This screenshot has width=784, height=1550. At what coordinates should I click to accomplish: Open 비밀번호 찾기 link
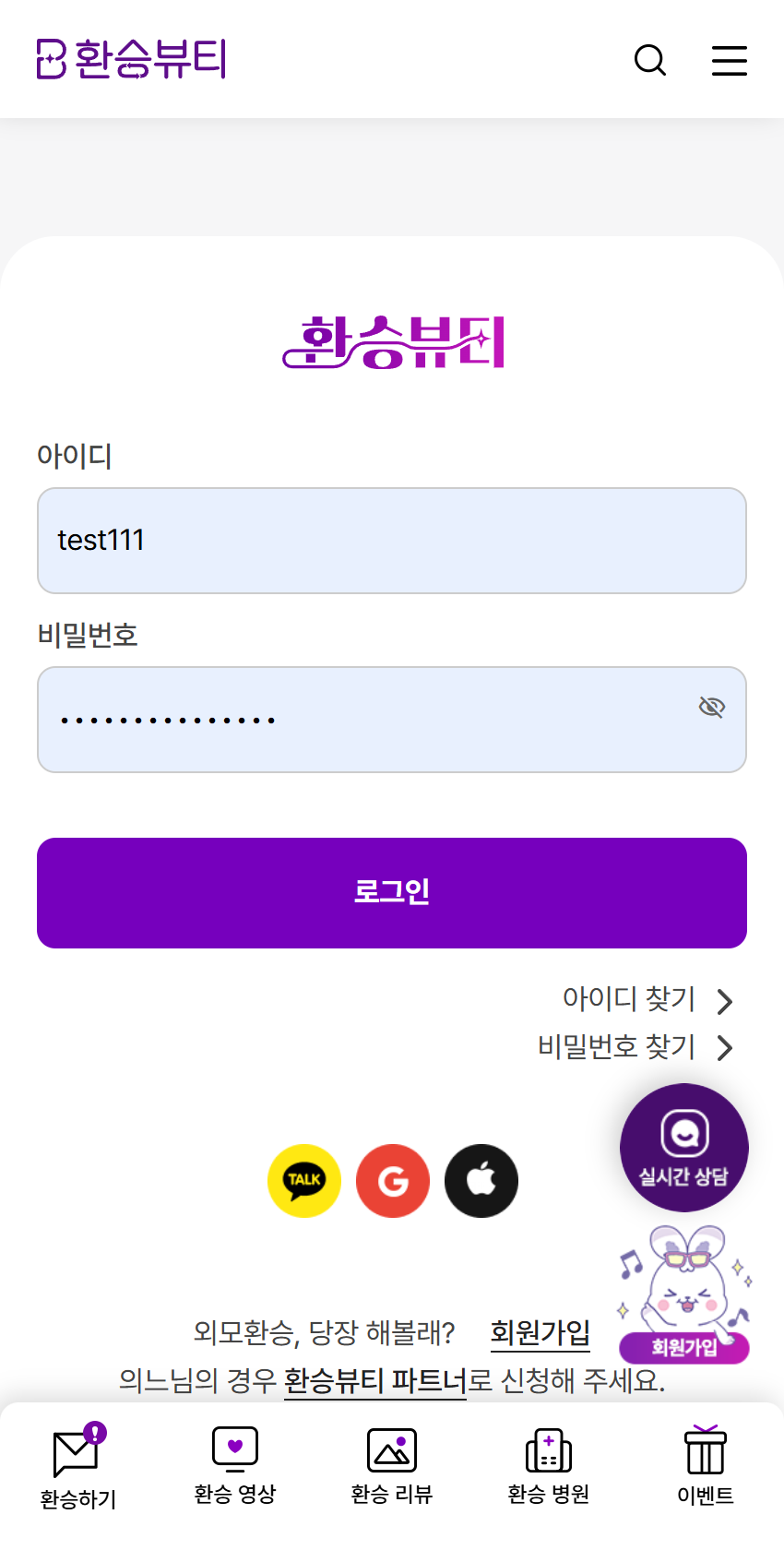point(636,1047)
